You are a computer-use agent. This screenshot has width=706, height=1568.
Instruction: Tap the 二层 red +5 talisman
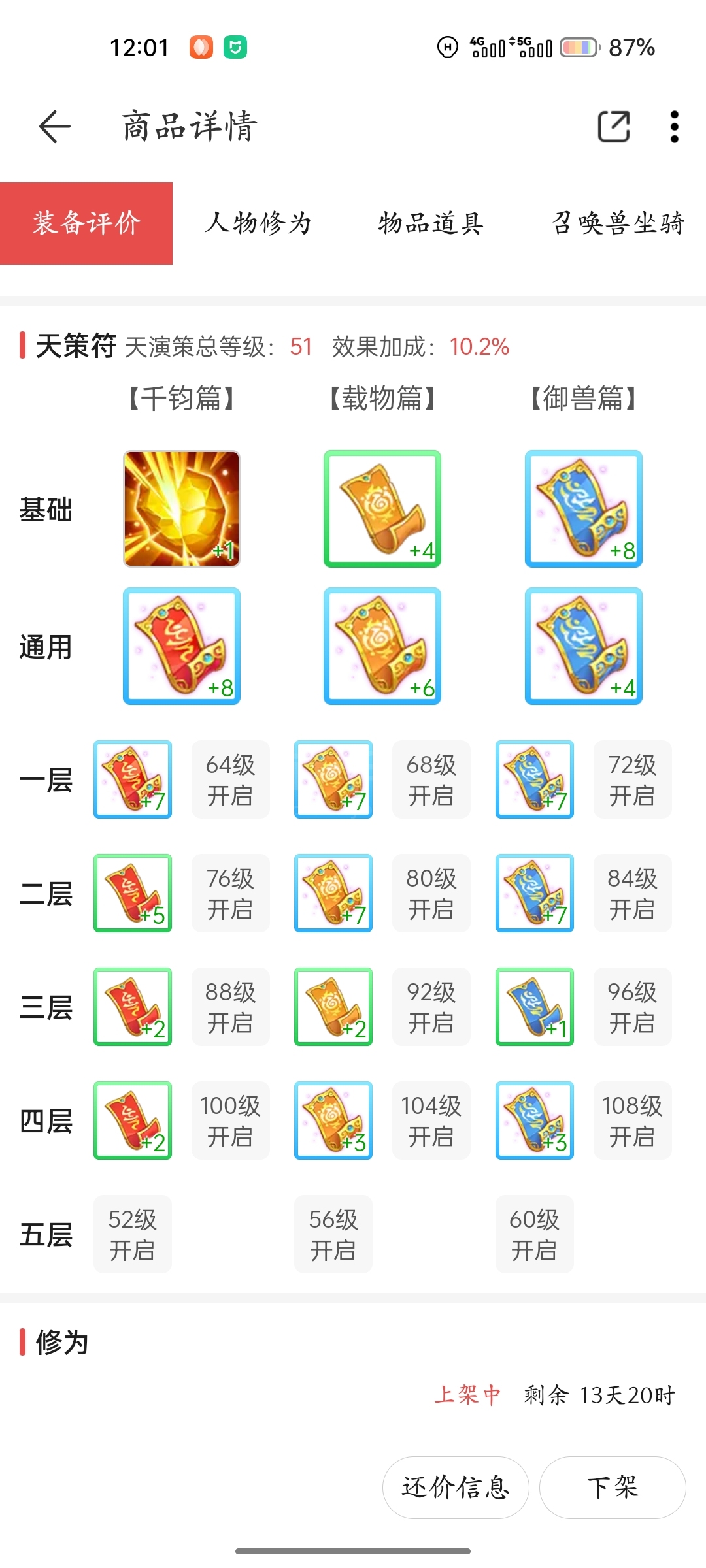coord(133,893)
